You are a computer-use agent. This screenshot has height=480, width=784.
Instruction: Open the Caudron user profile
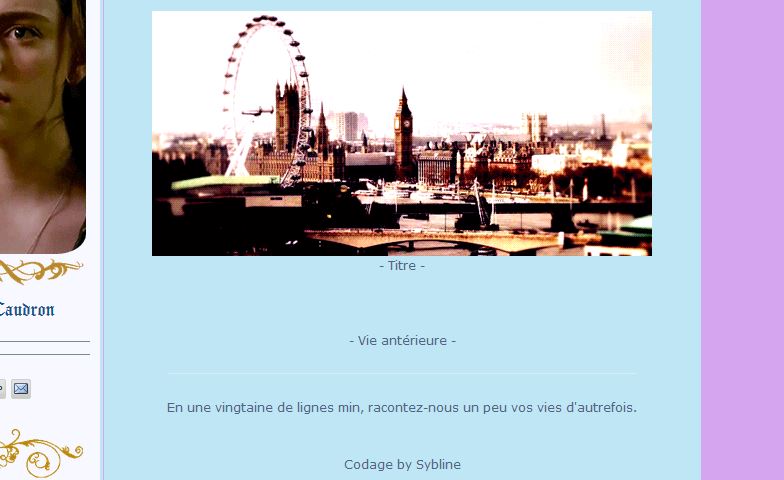[27, 310]
